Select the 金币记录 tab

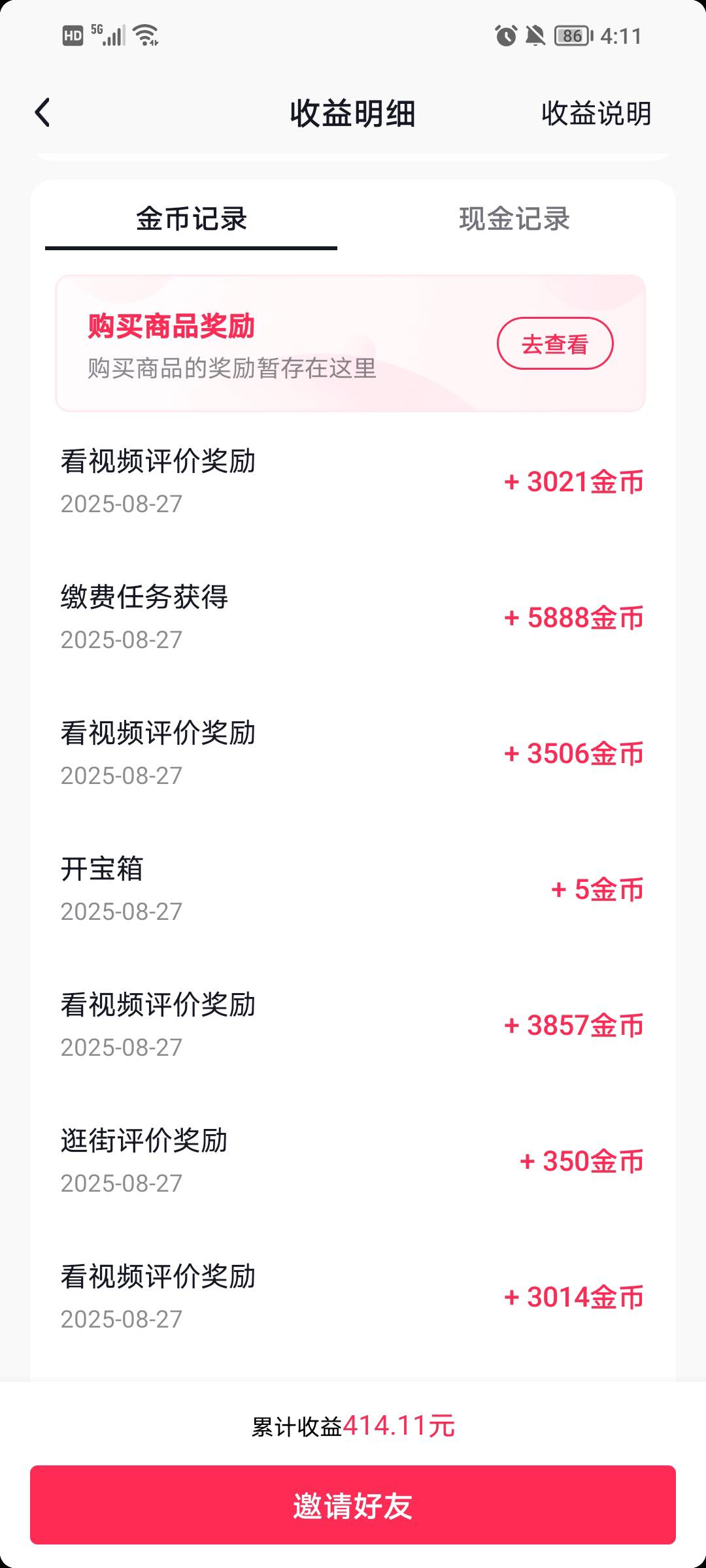point(192,219)
